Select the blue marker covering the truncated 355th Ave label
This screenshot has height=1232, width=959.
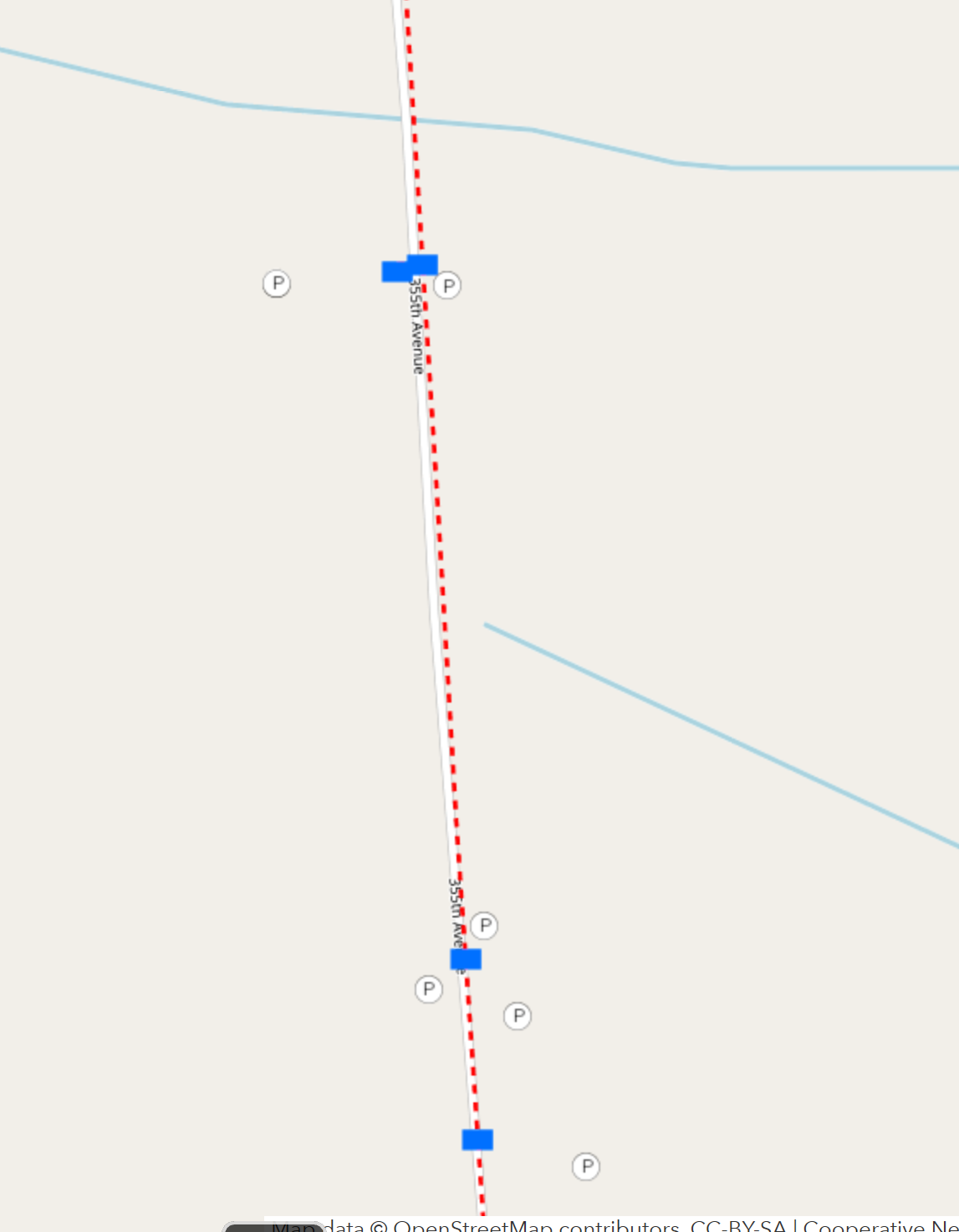tap(466, 959)
